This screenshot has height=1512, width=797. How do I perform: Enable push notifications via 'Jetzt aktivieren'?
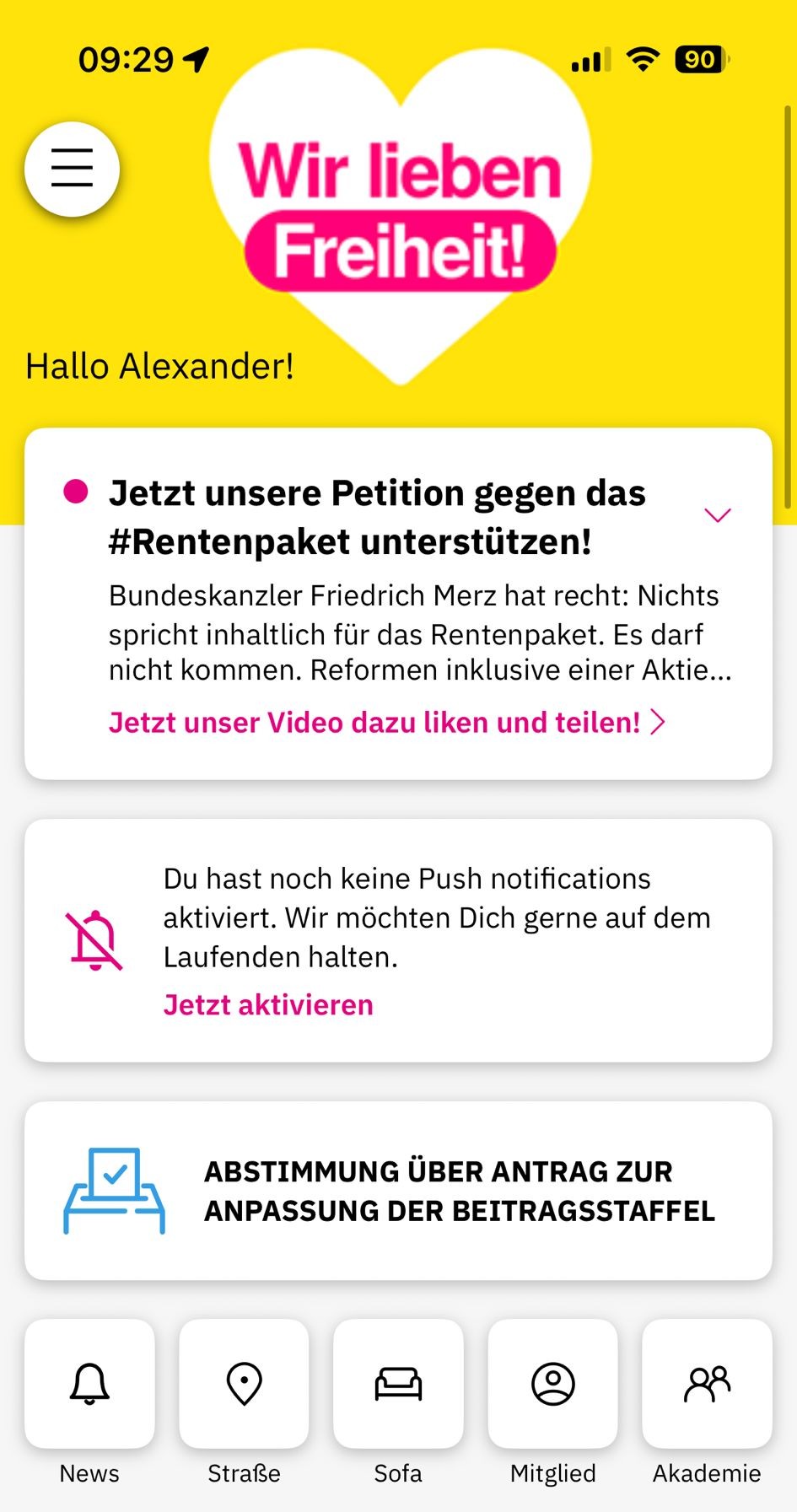[267, 1004]
